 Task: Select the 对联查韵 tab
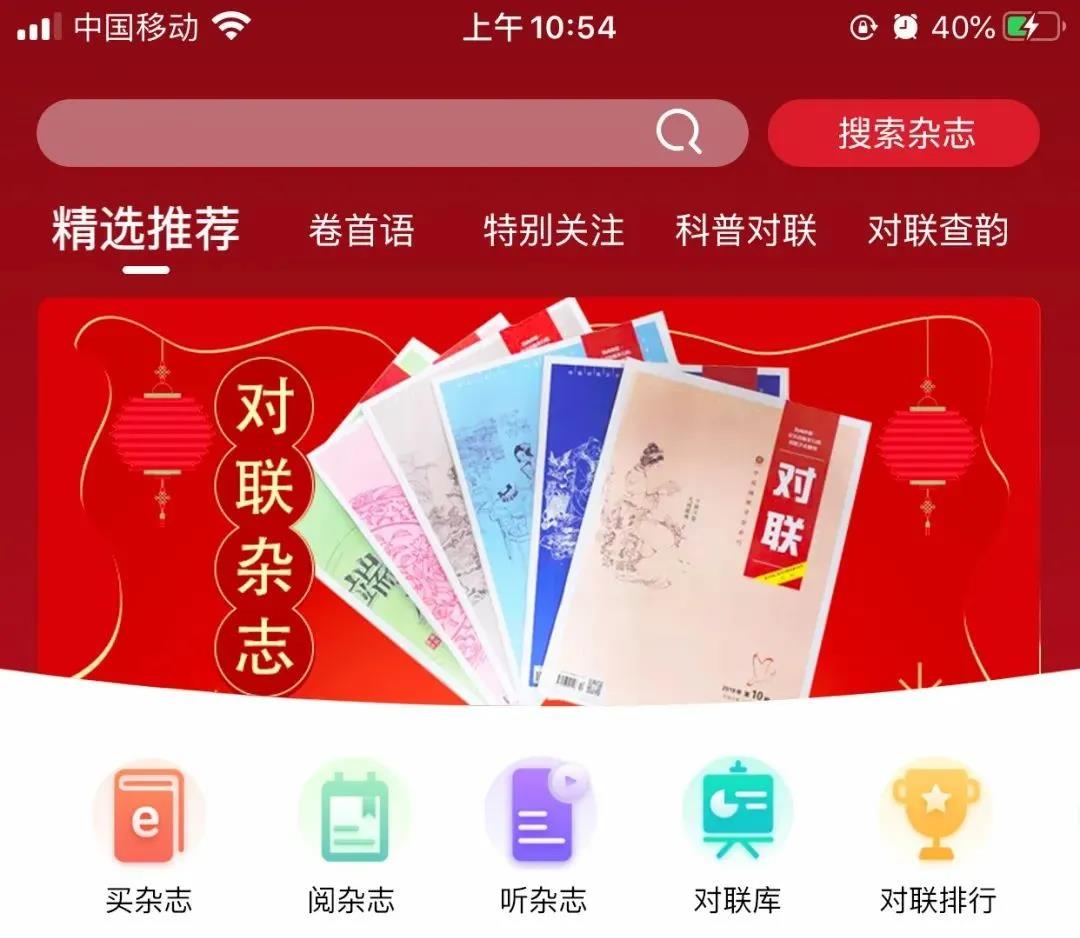[938, 232]
